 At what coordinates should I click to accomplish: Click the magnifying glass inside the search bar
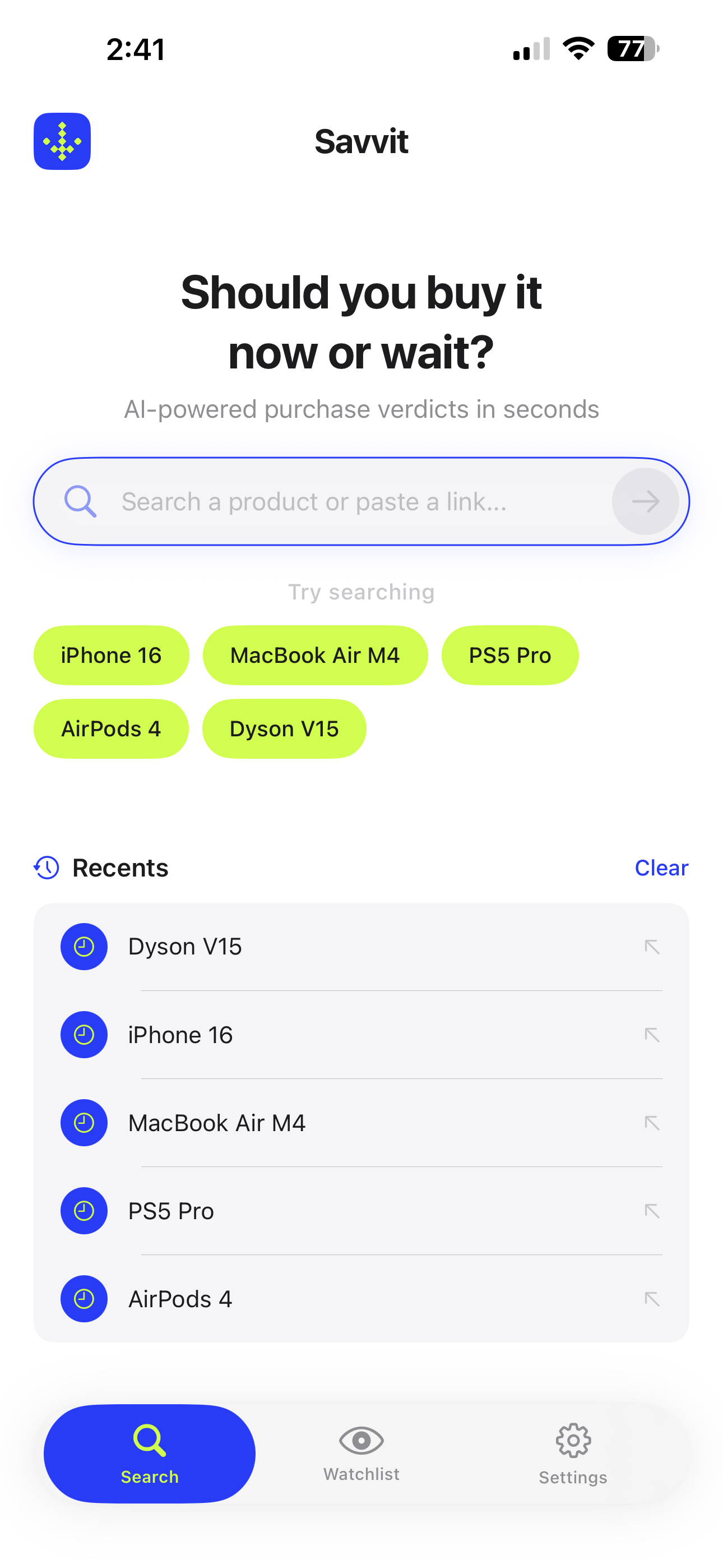coord(80,501)
